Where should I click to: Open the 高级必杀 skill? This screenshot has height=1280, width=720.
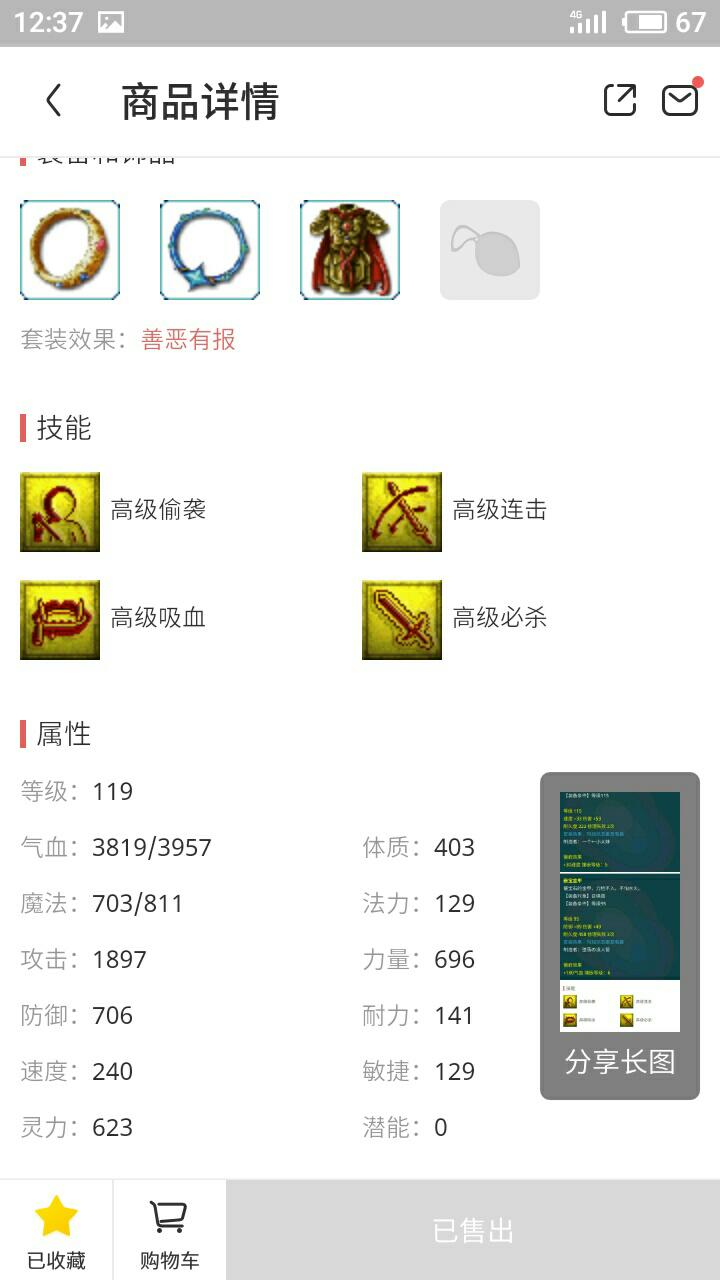pos(402,620)
